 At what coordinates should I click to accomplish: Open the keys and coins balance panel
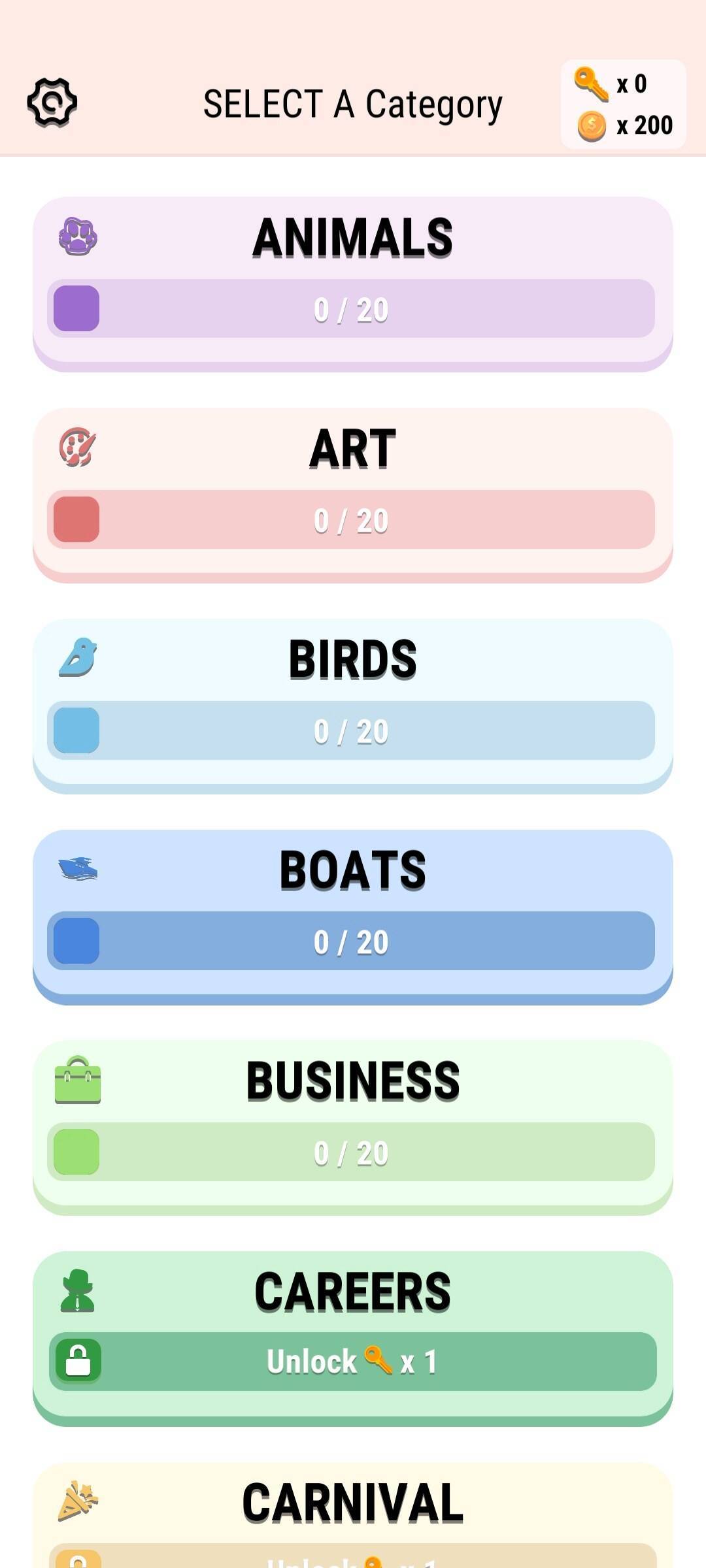(623, 105)
